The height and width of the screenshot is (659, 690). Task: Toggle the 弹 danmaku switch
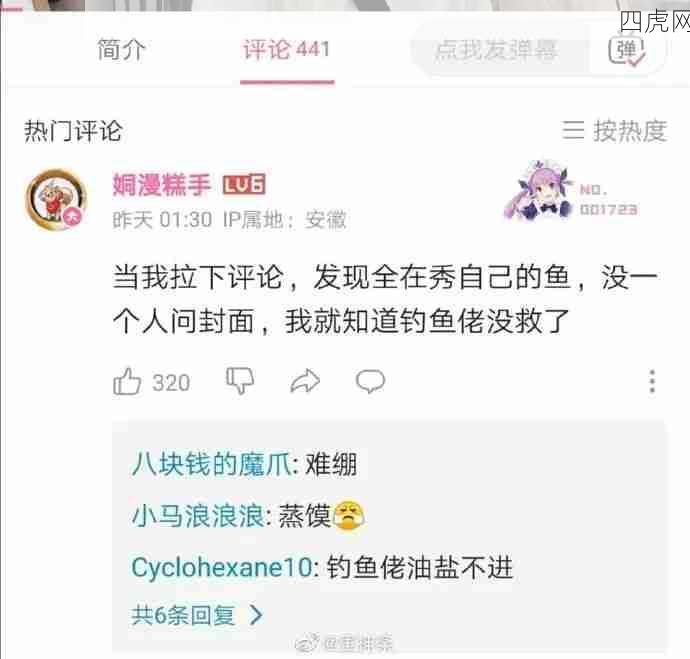(631, 51)
